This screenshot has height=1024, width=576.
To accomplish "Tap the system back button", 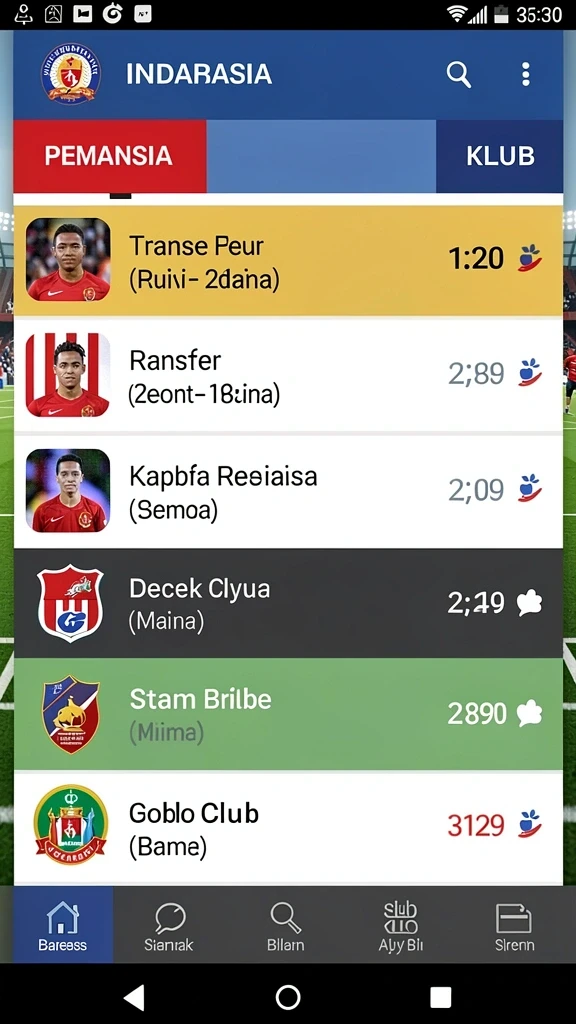I will 135,997.
